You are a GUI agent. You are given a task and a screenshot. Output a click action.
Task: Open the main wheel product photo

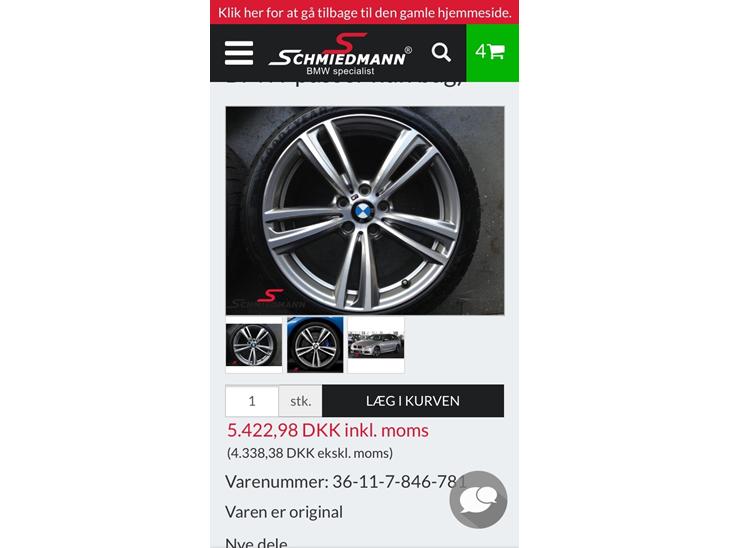click(364, 211)
